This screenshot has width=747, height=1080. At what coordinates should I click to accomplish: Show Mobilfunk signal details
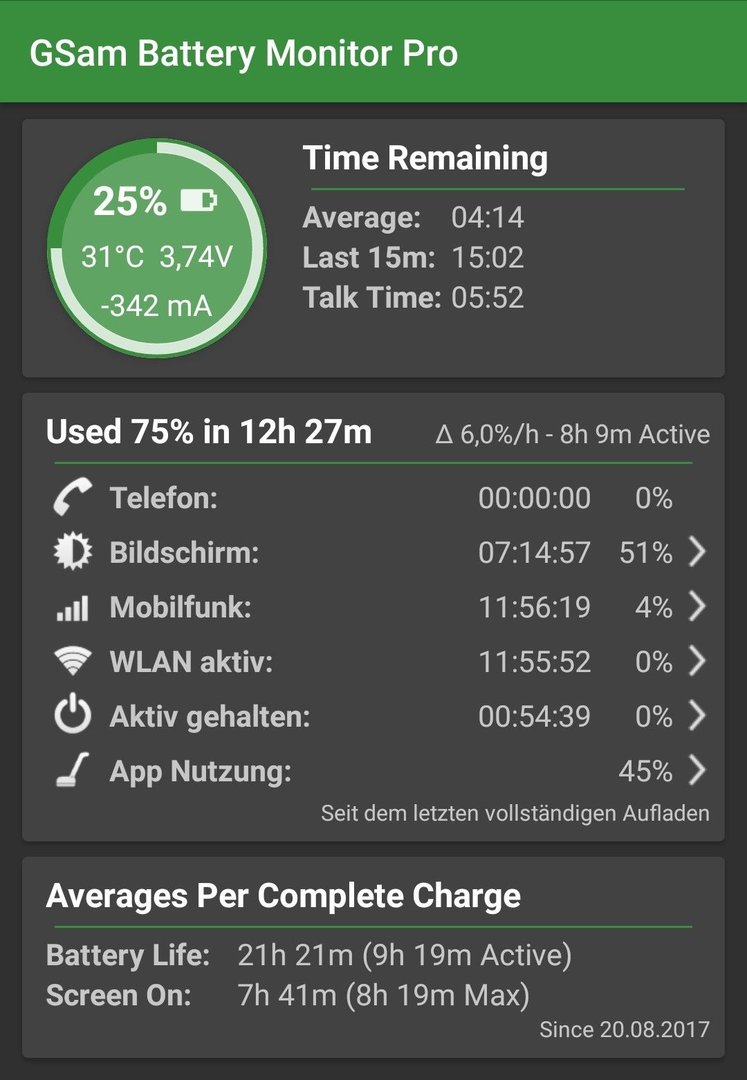tap(380, 607)
